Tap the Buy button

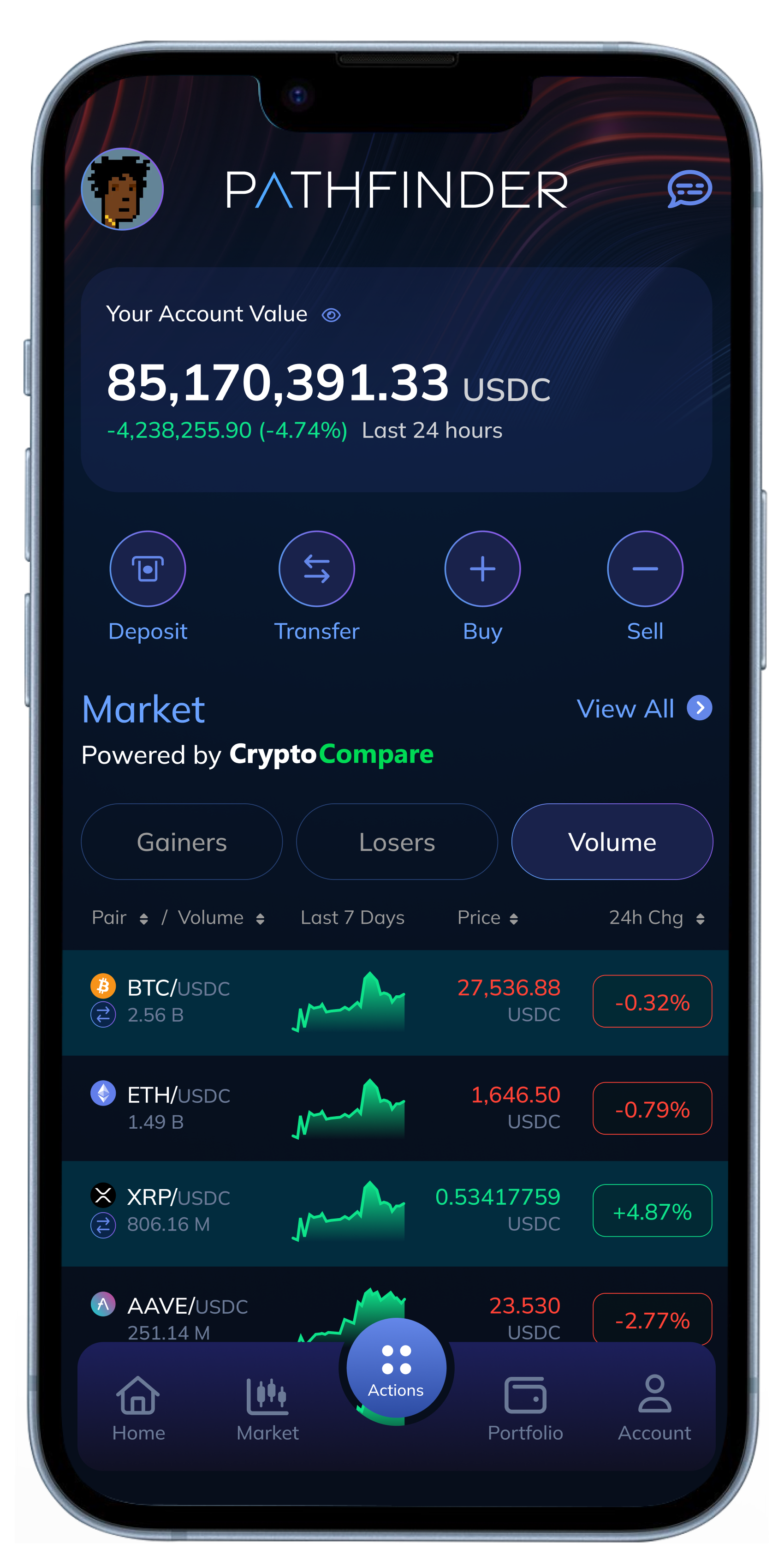pyautogui.click(x=482, y=569)
